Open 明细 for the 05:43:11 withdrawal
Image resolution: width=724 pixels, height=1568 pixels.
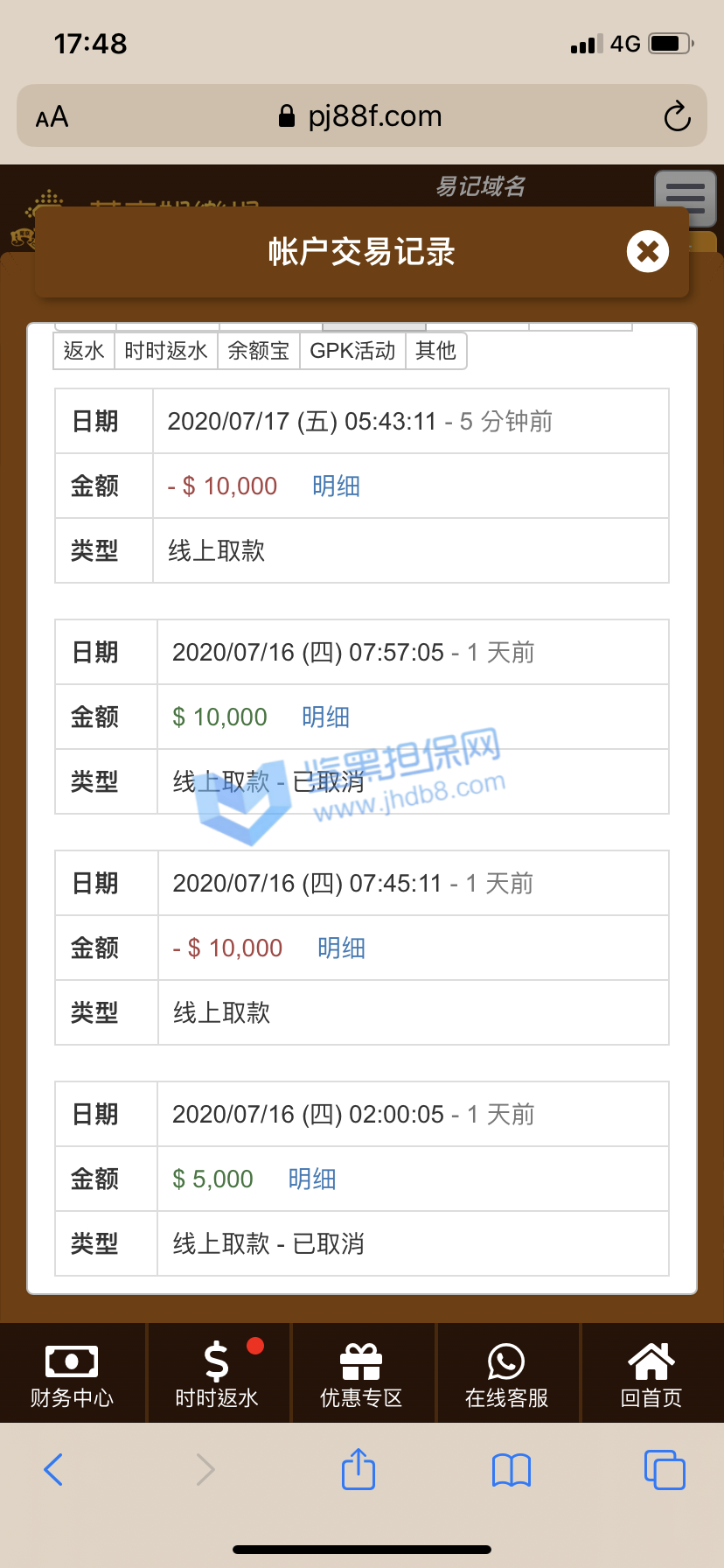[336, 486]
